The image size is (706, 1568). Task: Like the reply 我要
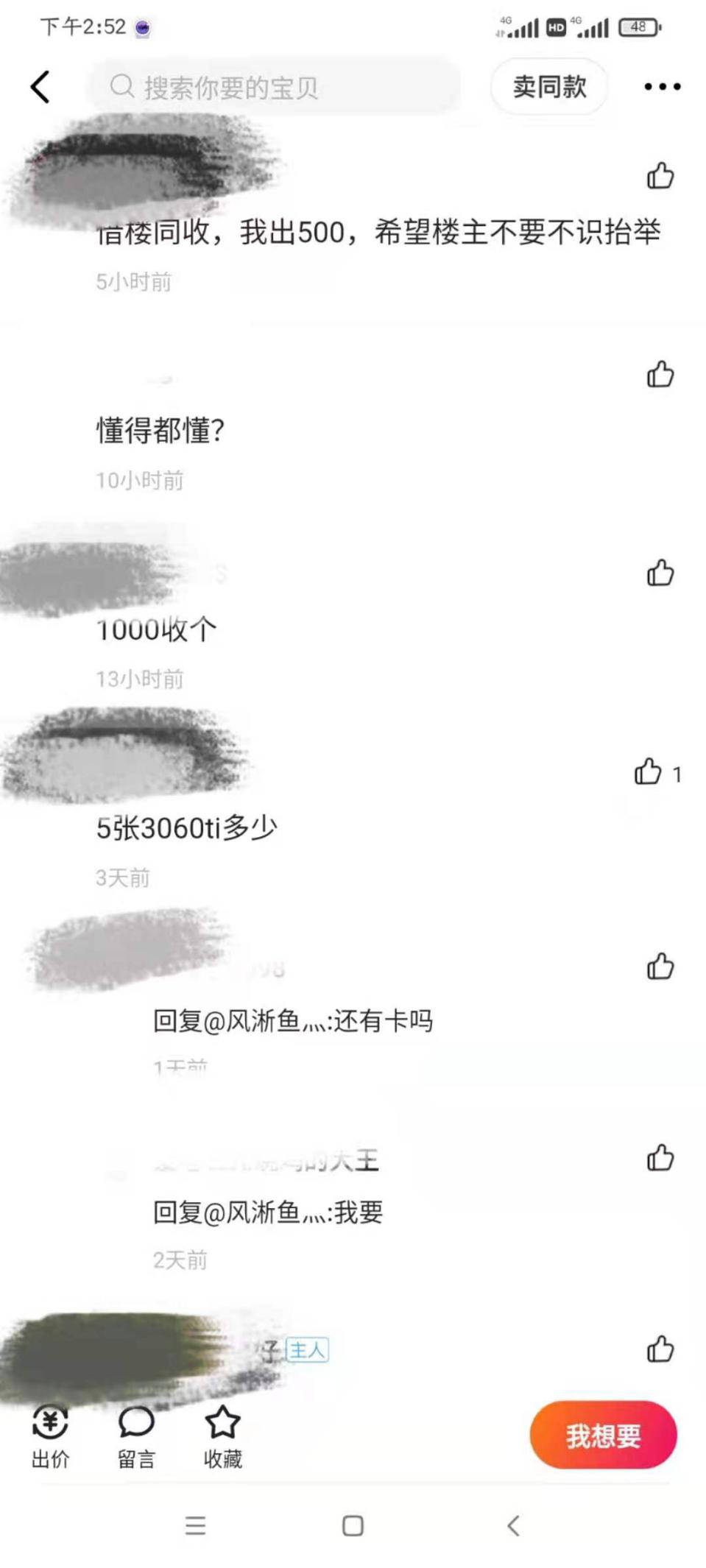point(660,1158)
